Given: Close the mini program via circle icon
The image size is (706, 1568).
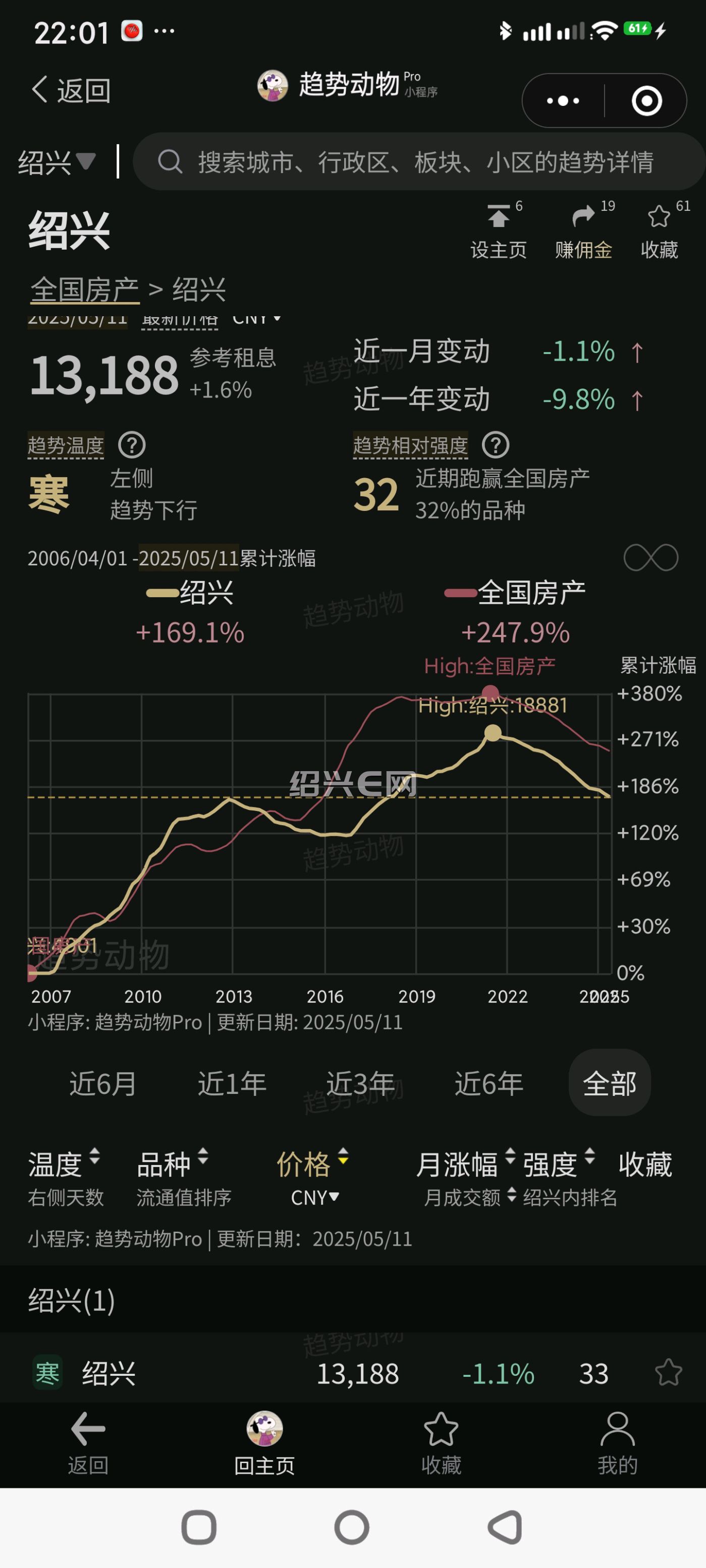Looking at the screenshot, I should coord(647,100).
